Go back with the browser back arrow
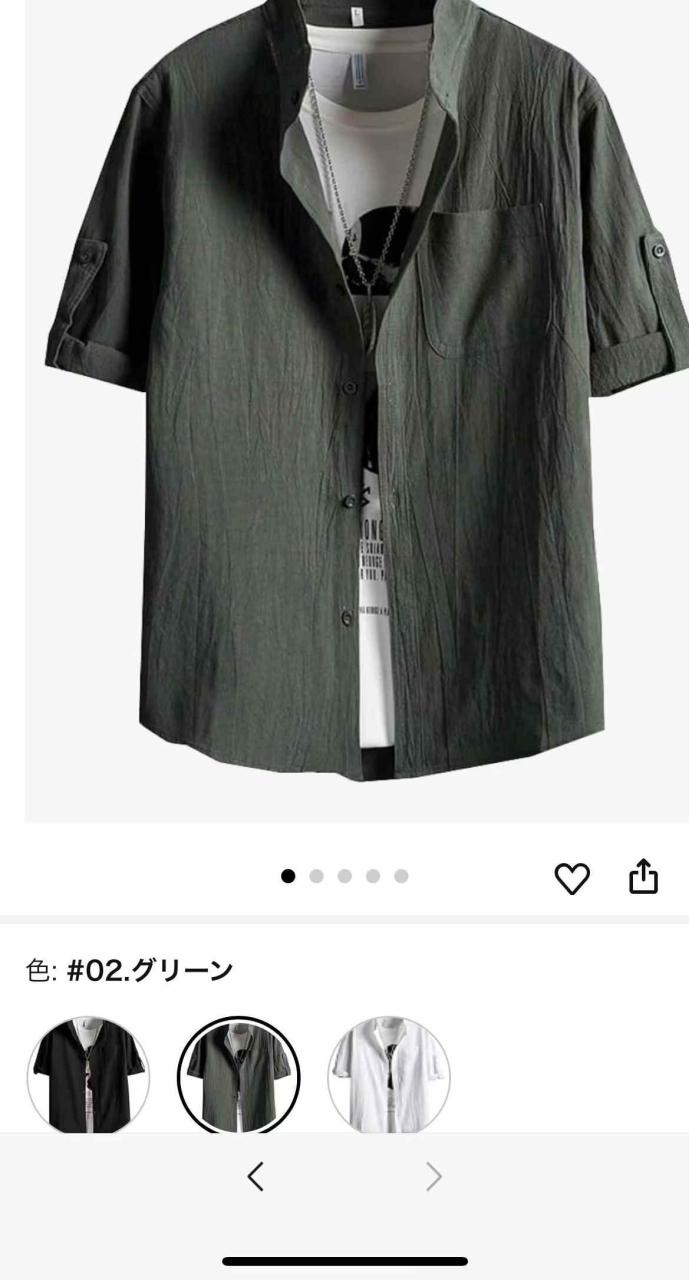Image resolution: width=689 pixels, height=1280 pixels. (x=256, y=1177)
